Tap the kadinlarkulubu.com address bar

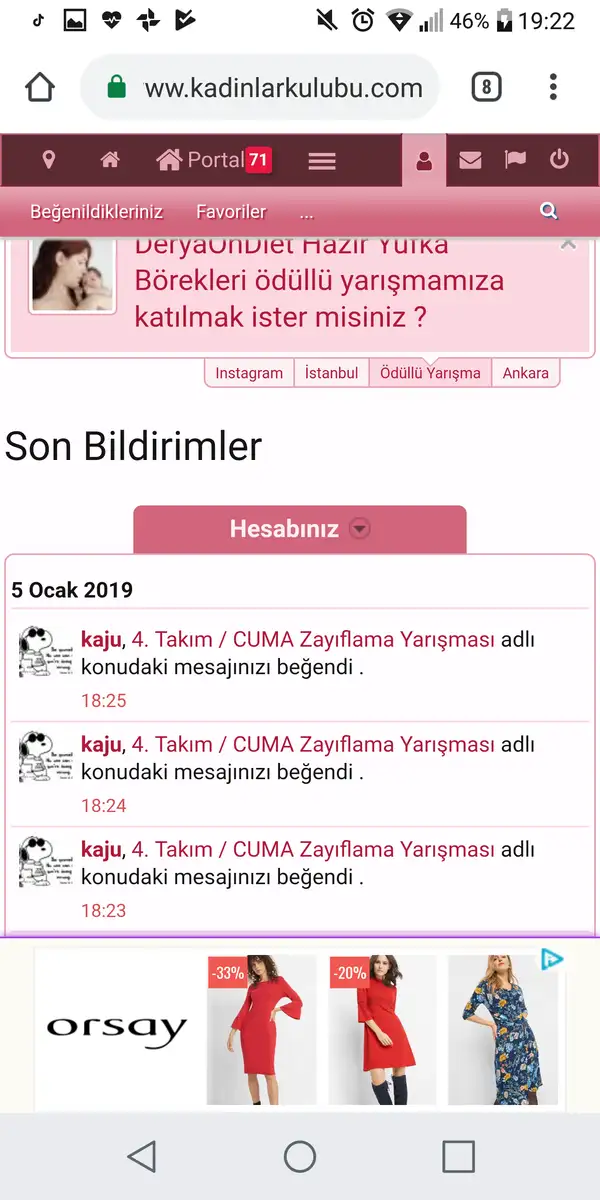coord(260,88)
